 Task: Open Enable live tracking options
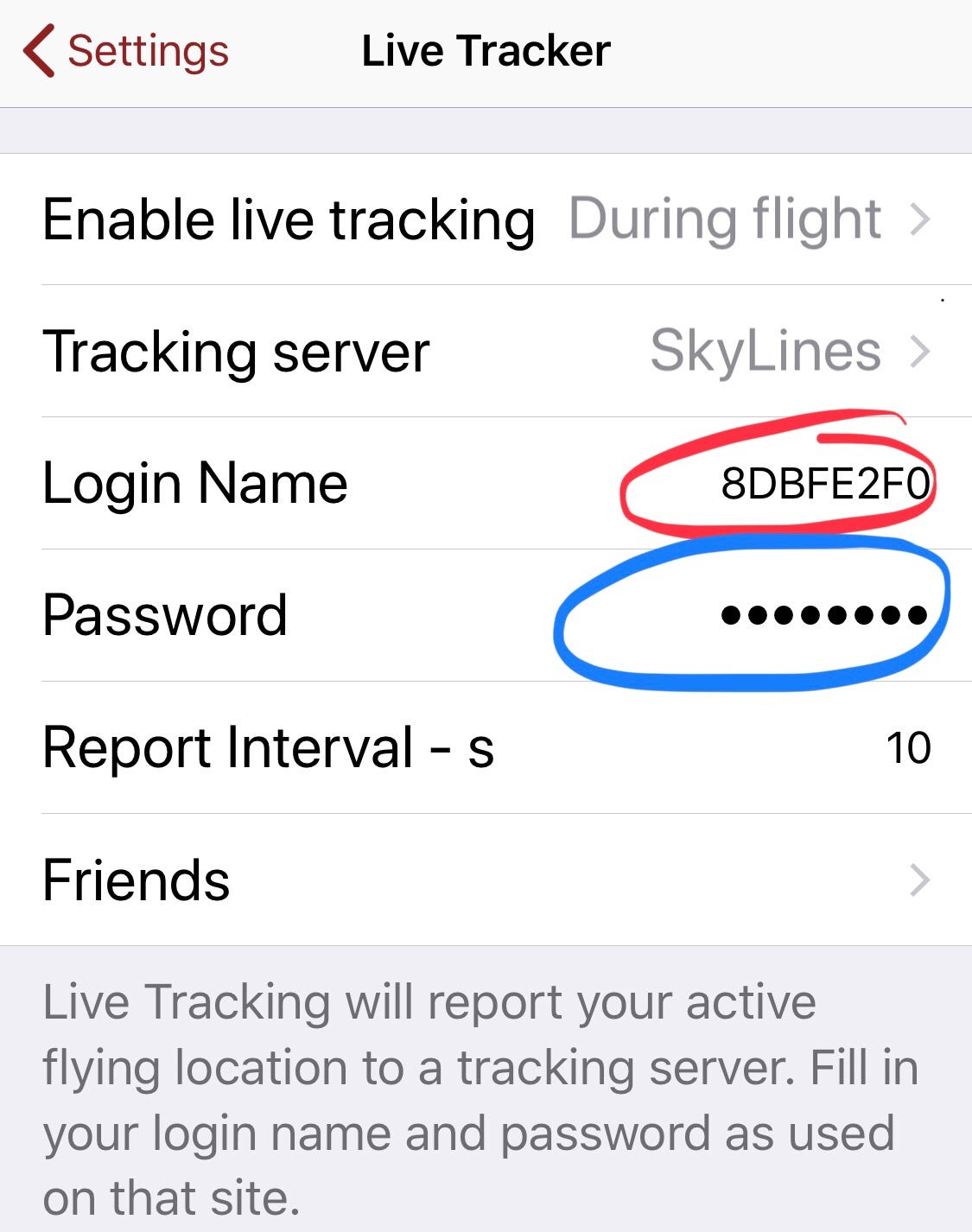tap(486, 219)
